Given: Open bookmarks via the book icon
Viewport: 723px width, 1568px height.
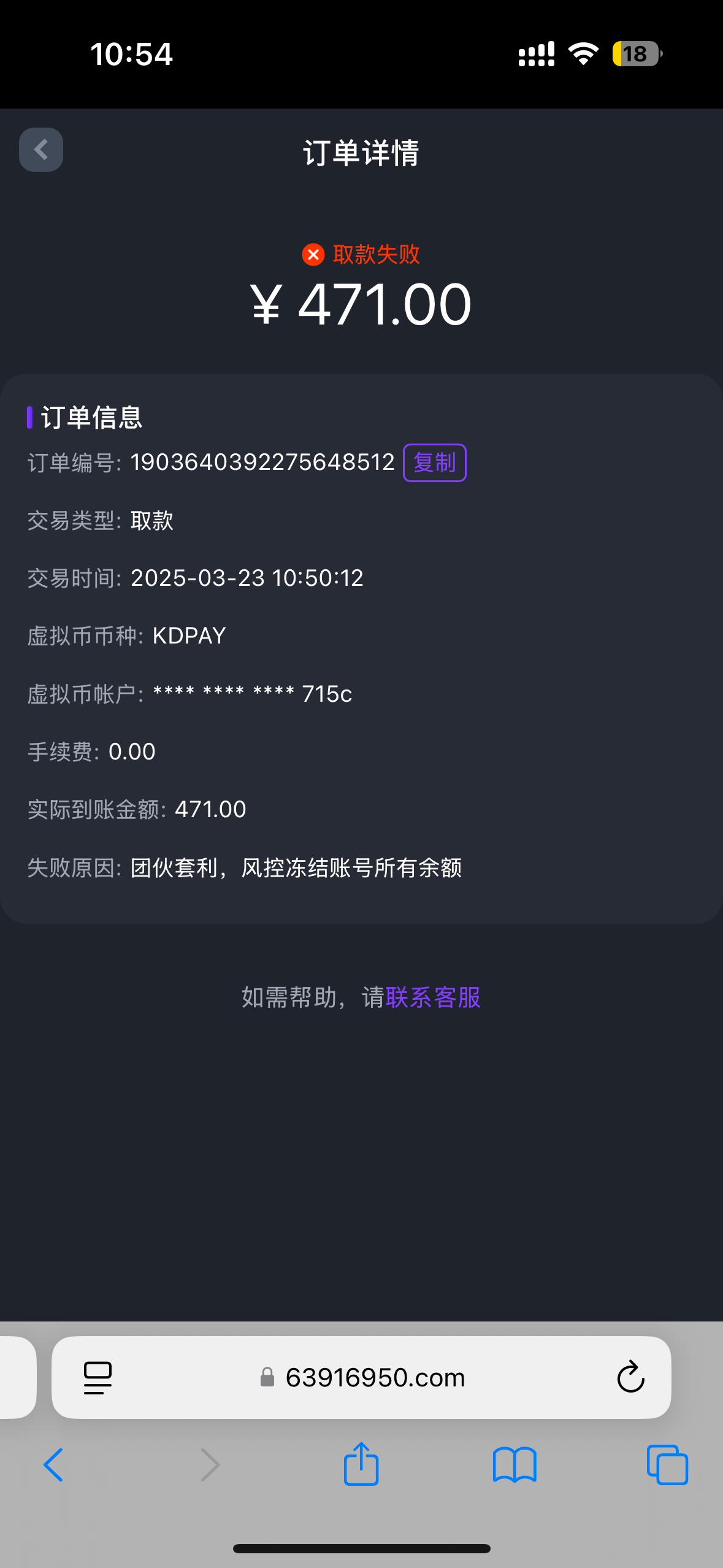Looking at the screenshot, I should point(514,1464).
